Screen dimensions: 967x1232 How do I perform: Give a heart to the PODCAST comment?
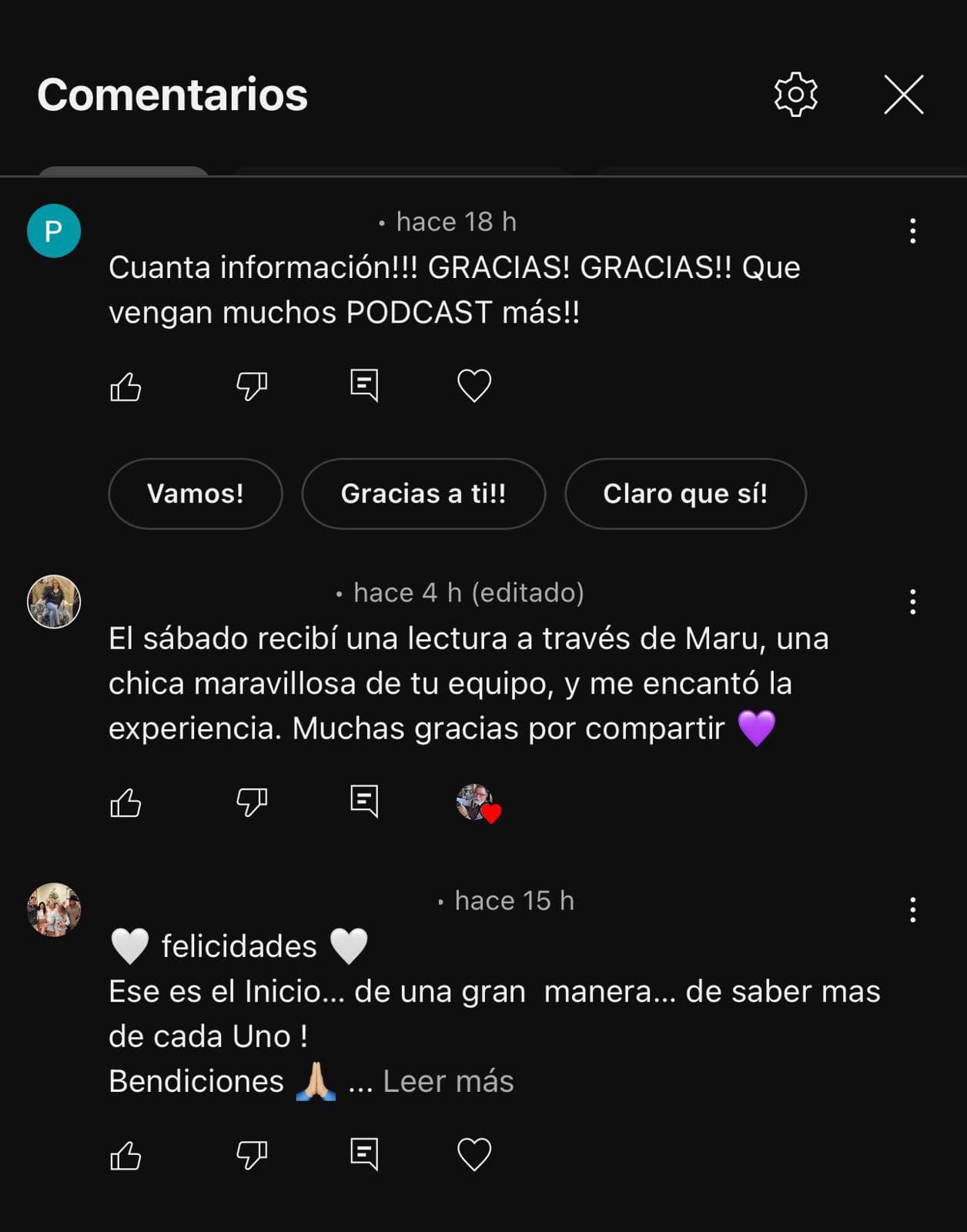pyautogui.click(x=474, y=386)
